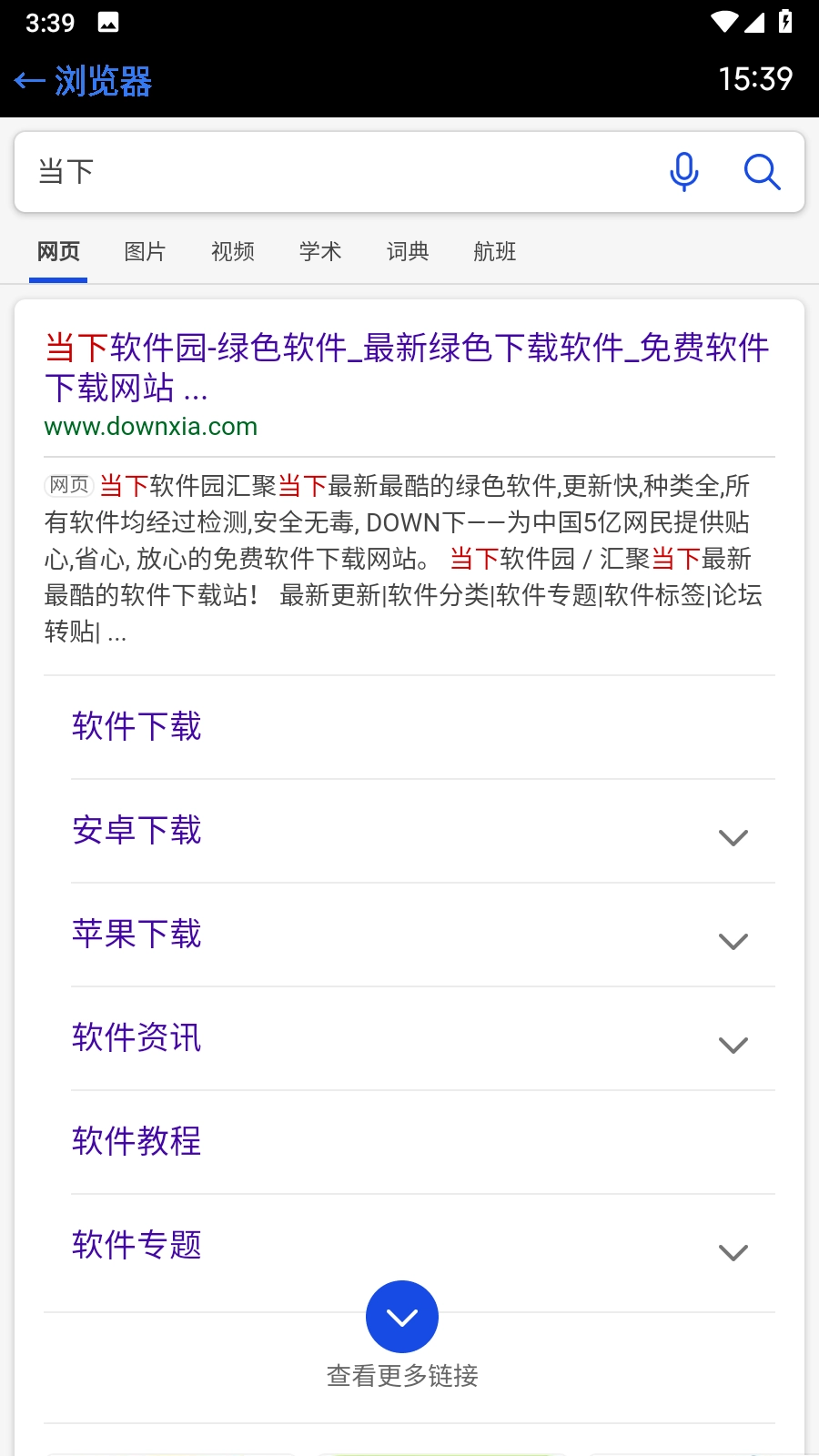Expand the 安卓下载 section

[x=733, y=837]
